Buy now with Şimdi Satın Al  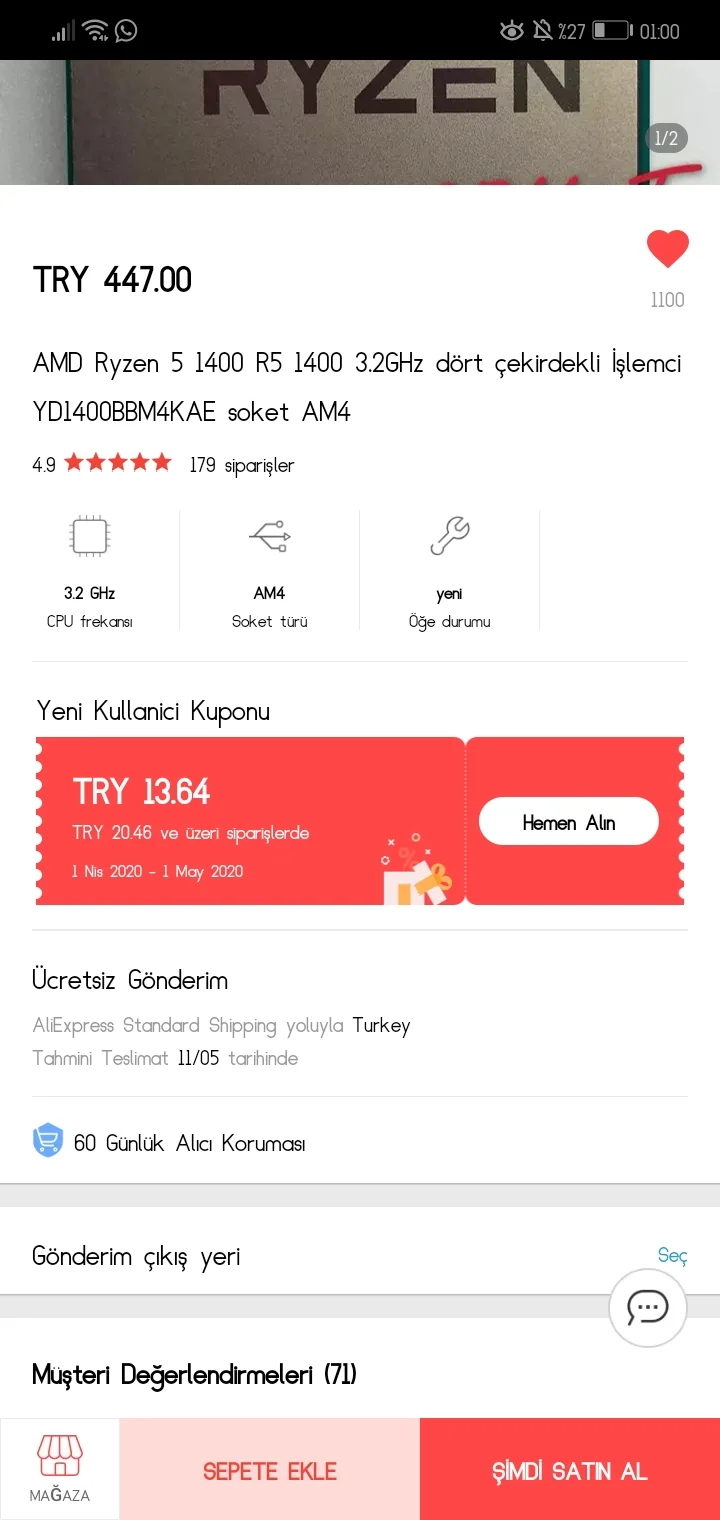point(569,1470)
